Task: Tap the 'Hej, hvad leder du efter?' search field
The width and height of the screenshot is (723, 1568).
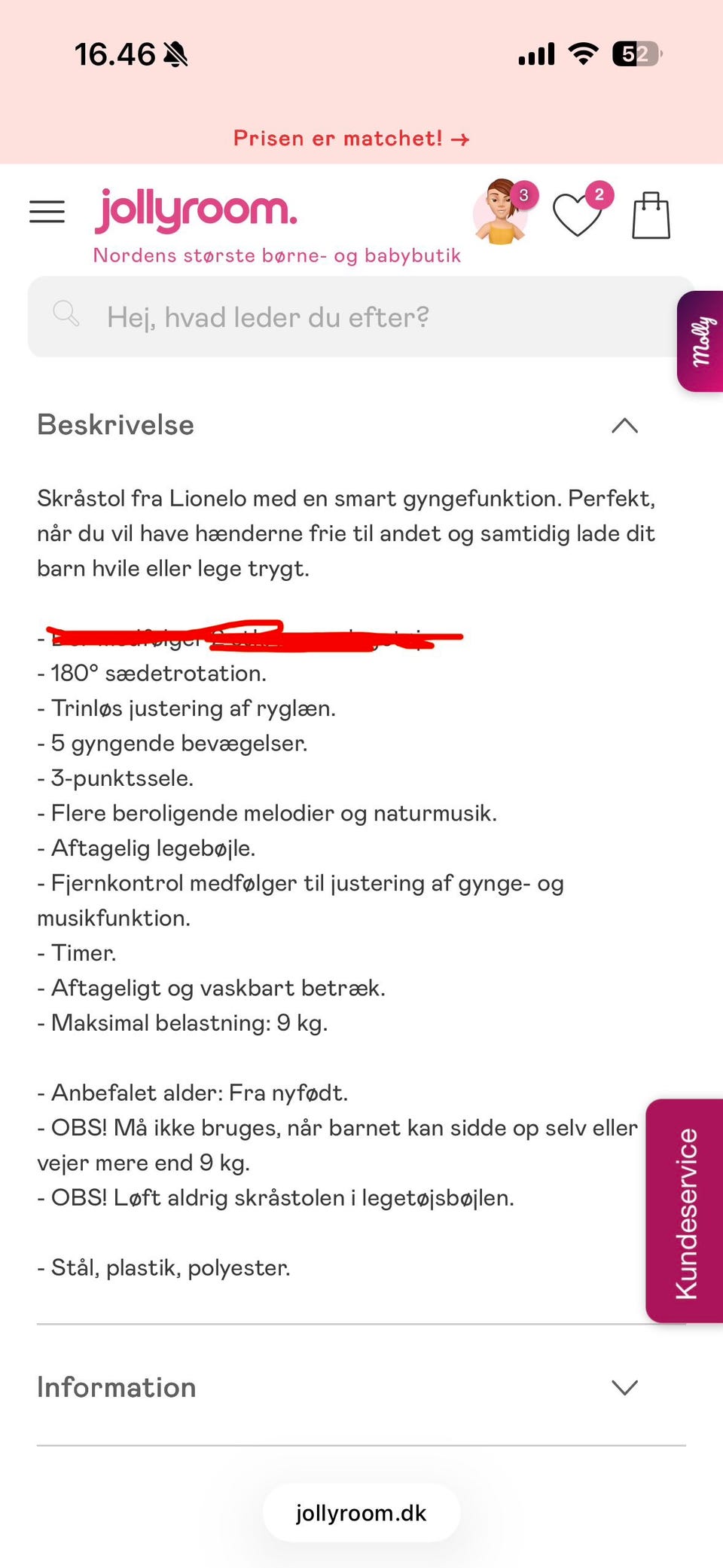Action: pos(360,317)
